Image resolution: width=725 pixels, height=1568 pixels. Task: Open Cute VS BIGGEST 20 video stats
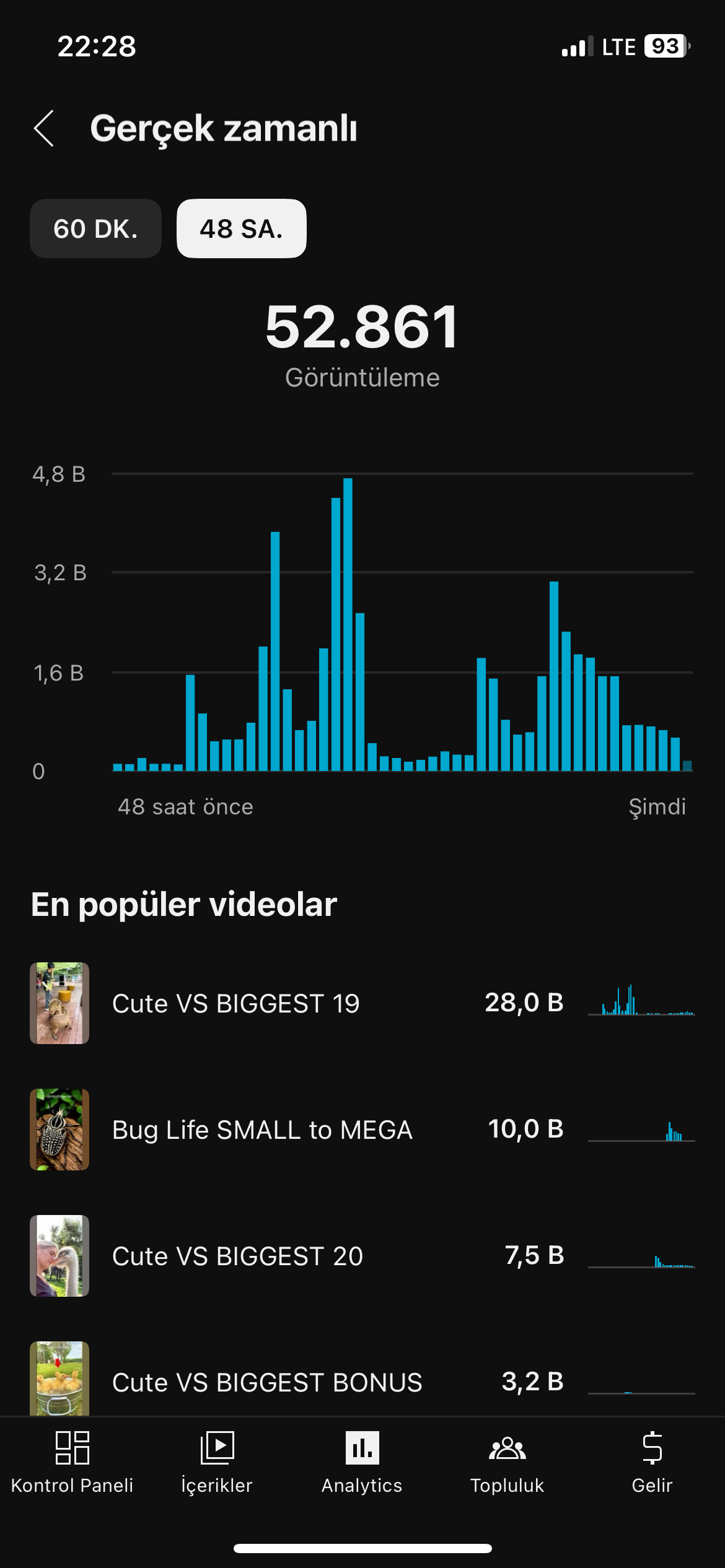(x=362, y=1256)
